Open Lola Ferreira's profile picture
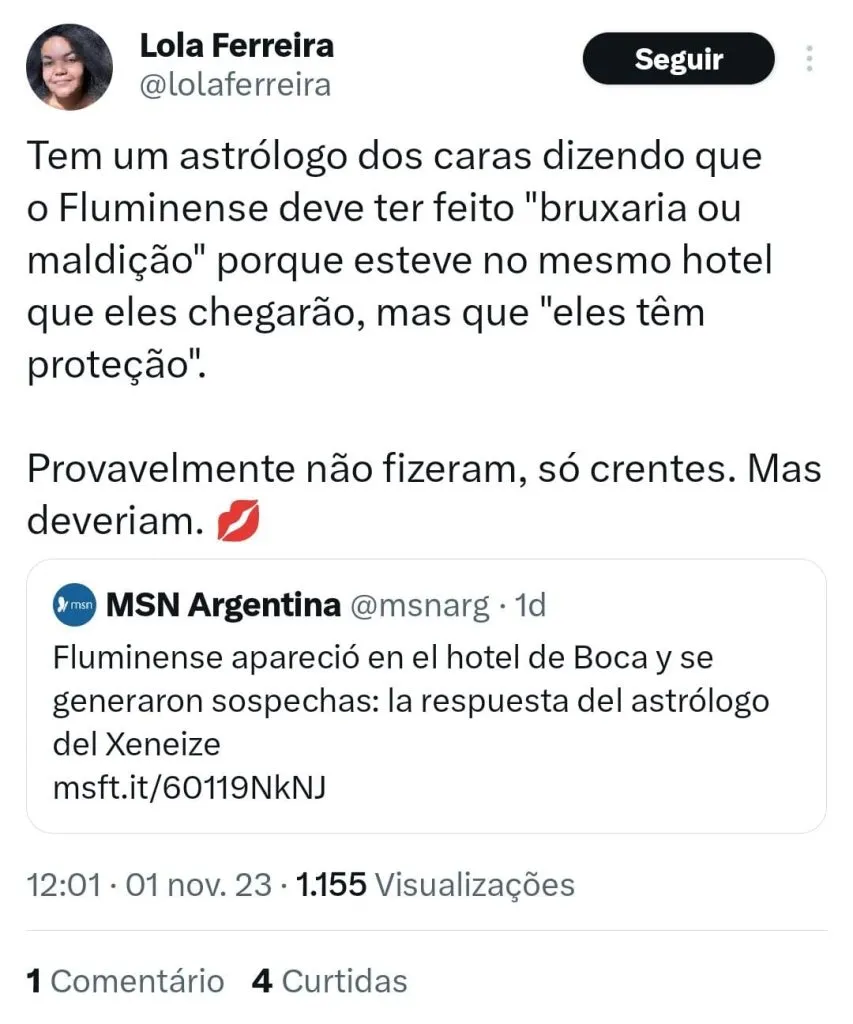Viewport: 853px width, 1024px height. tap(69, 67)
